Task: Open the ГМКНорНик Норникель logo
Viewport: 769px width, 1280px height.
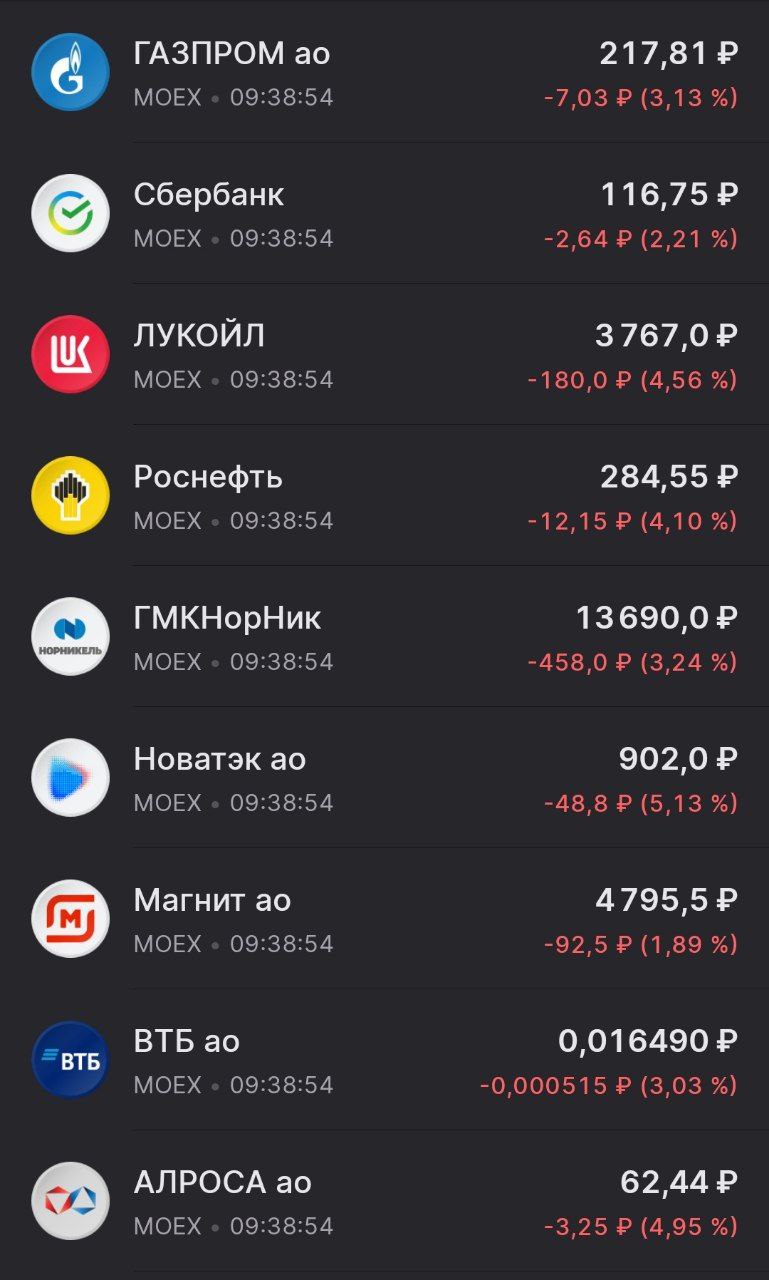Action: tap(70, 636)
